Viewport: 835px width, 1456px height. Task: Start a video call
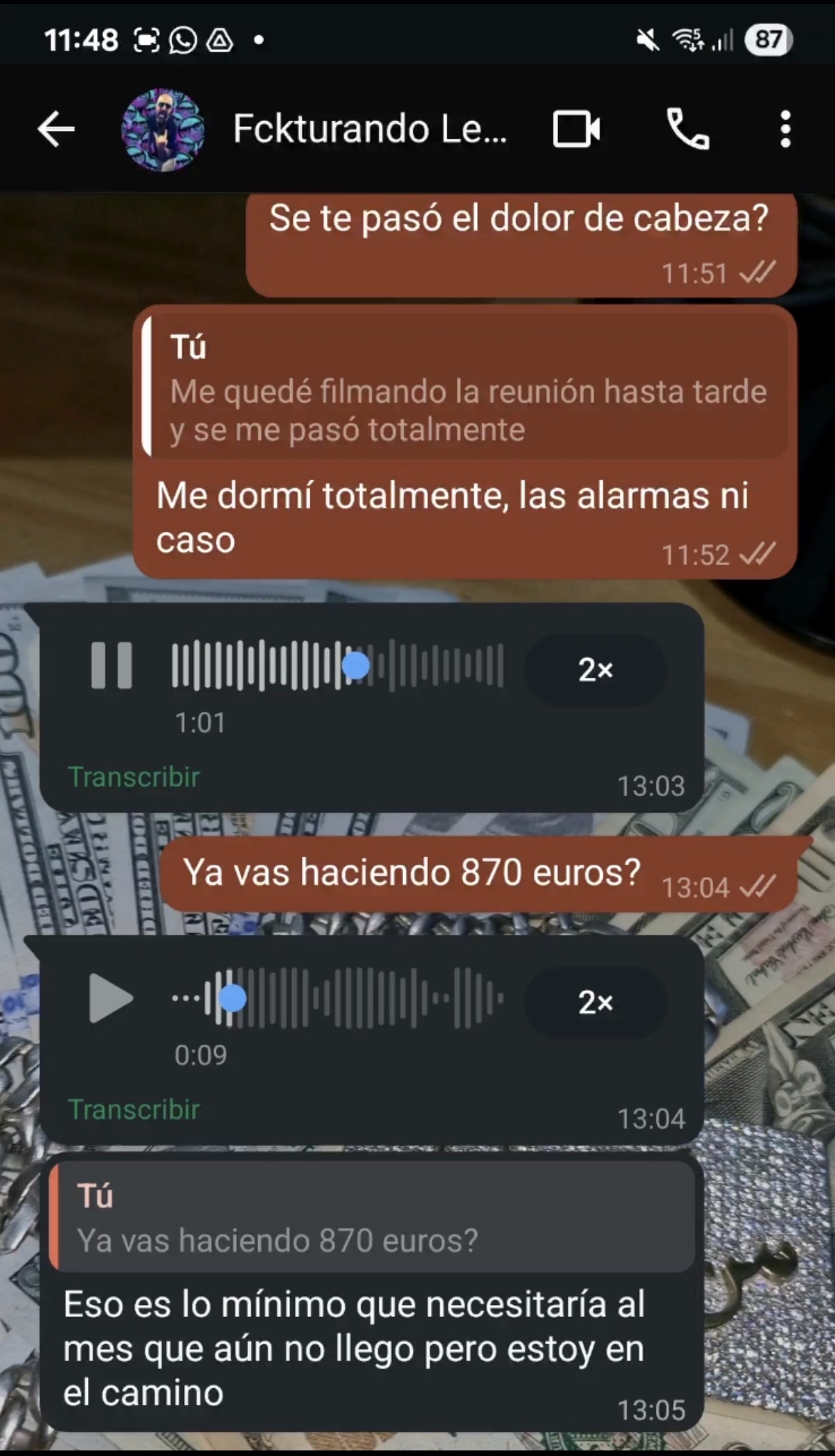click(577, 129)
